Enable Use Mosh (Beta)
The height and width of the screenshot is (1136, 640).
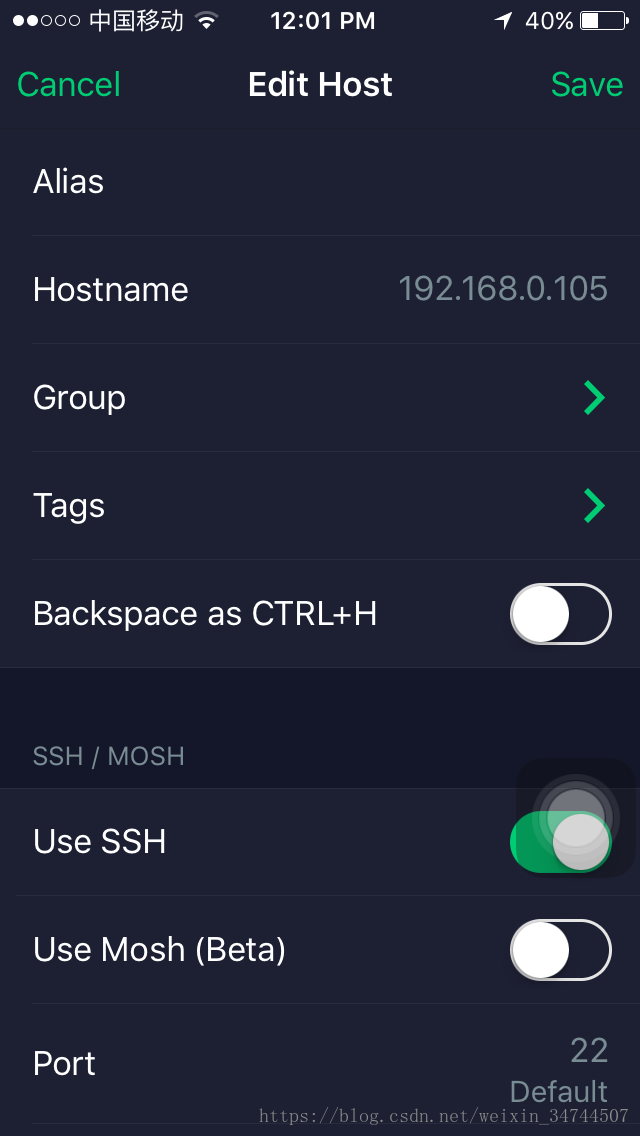point(561,949)
